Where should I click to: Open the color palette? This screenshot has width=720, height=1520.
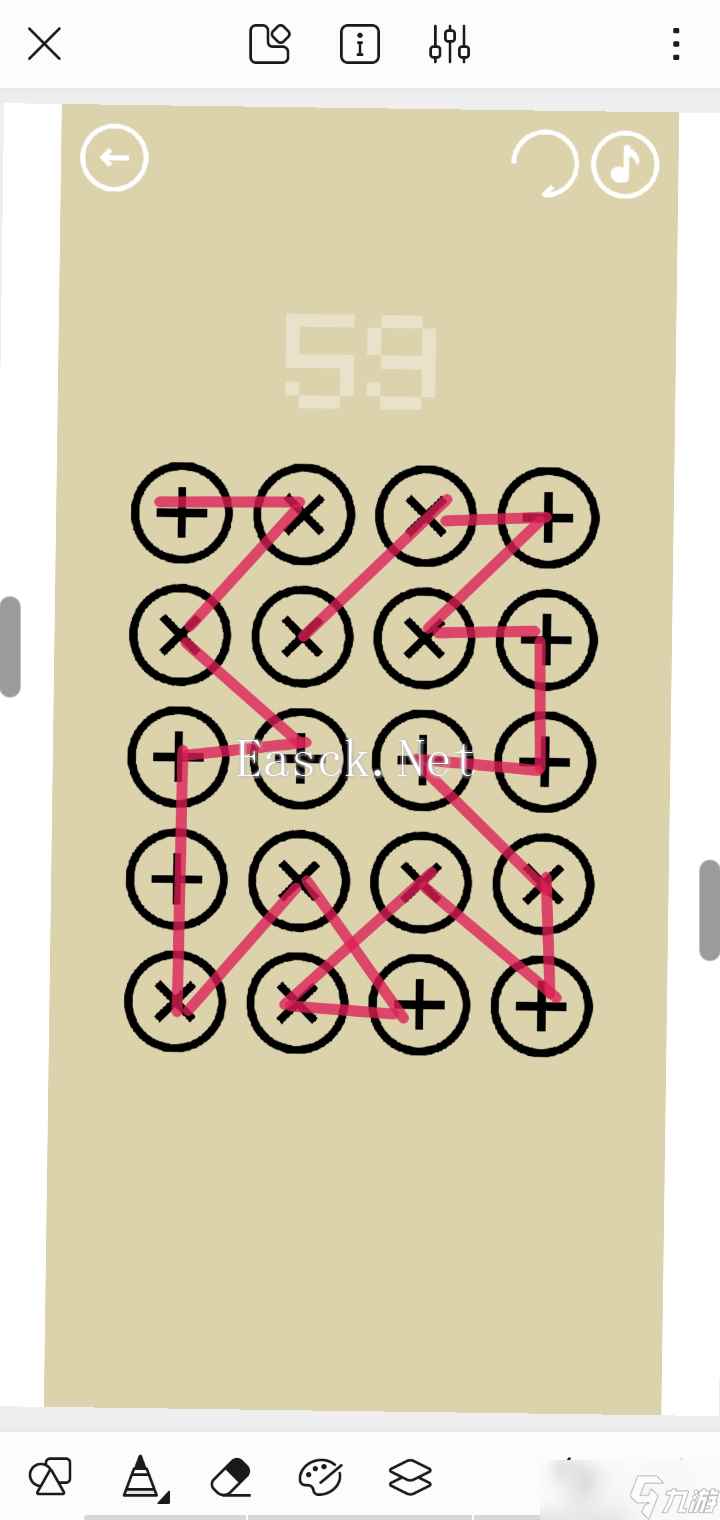tap(320, 1476)
